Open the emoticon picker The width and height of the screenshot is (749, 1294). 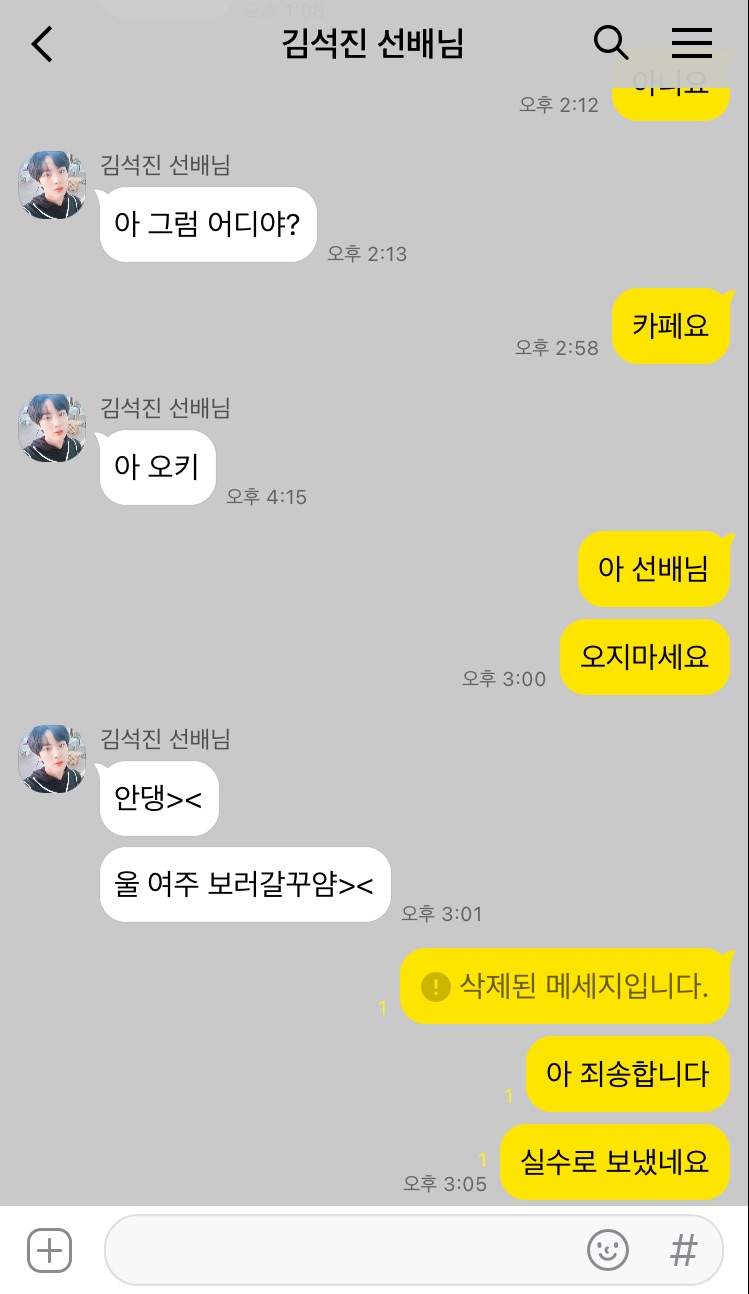(x=607, y=1250)
